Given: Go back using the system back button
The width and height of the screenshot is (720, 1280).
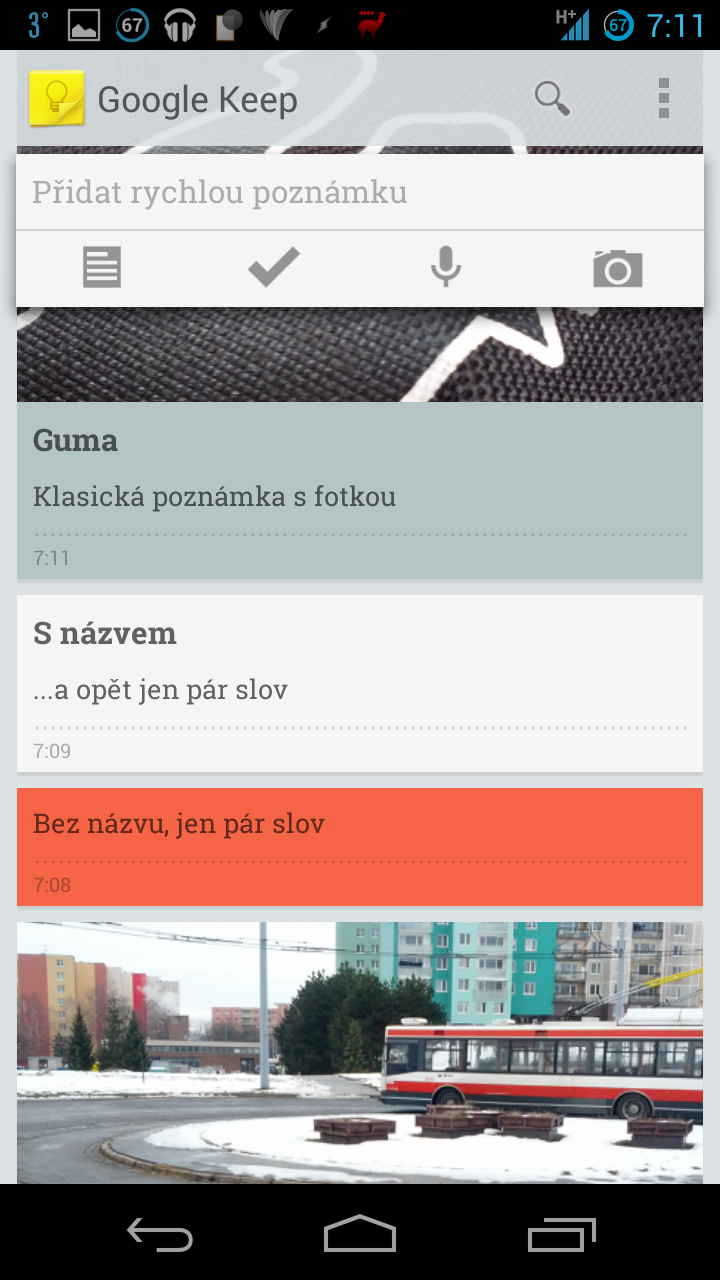Looking at the screenshot, I should pyautogui.click(x=160, y=1234).
